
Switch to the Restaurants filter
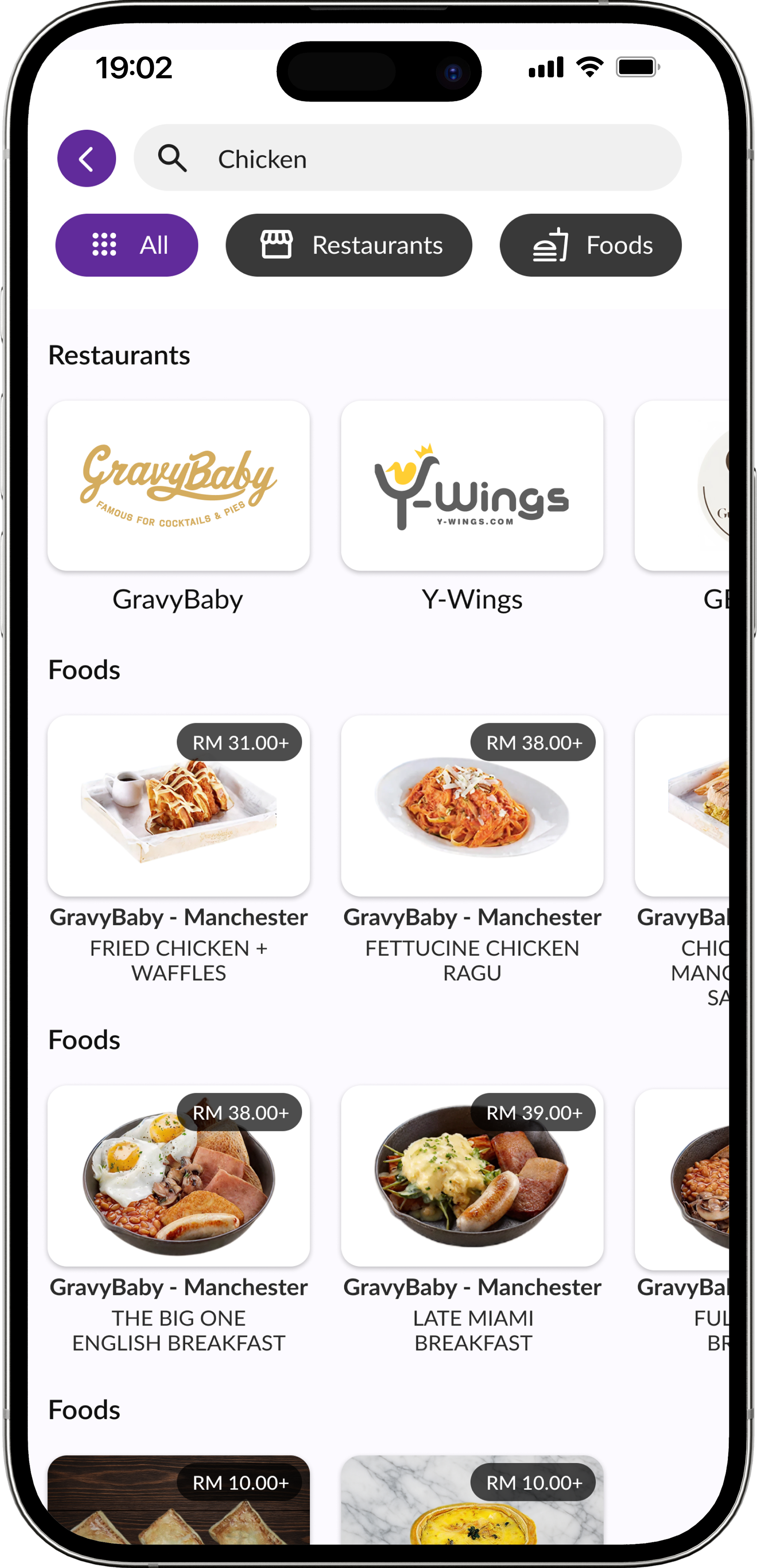[349, 245]
